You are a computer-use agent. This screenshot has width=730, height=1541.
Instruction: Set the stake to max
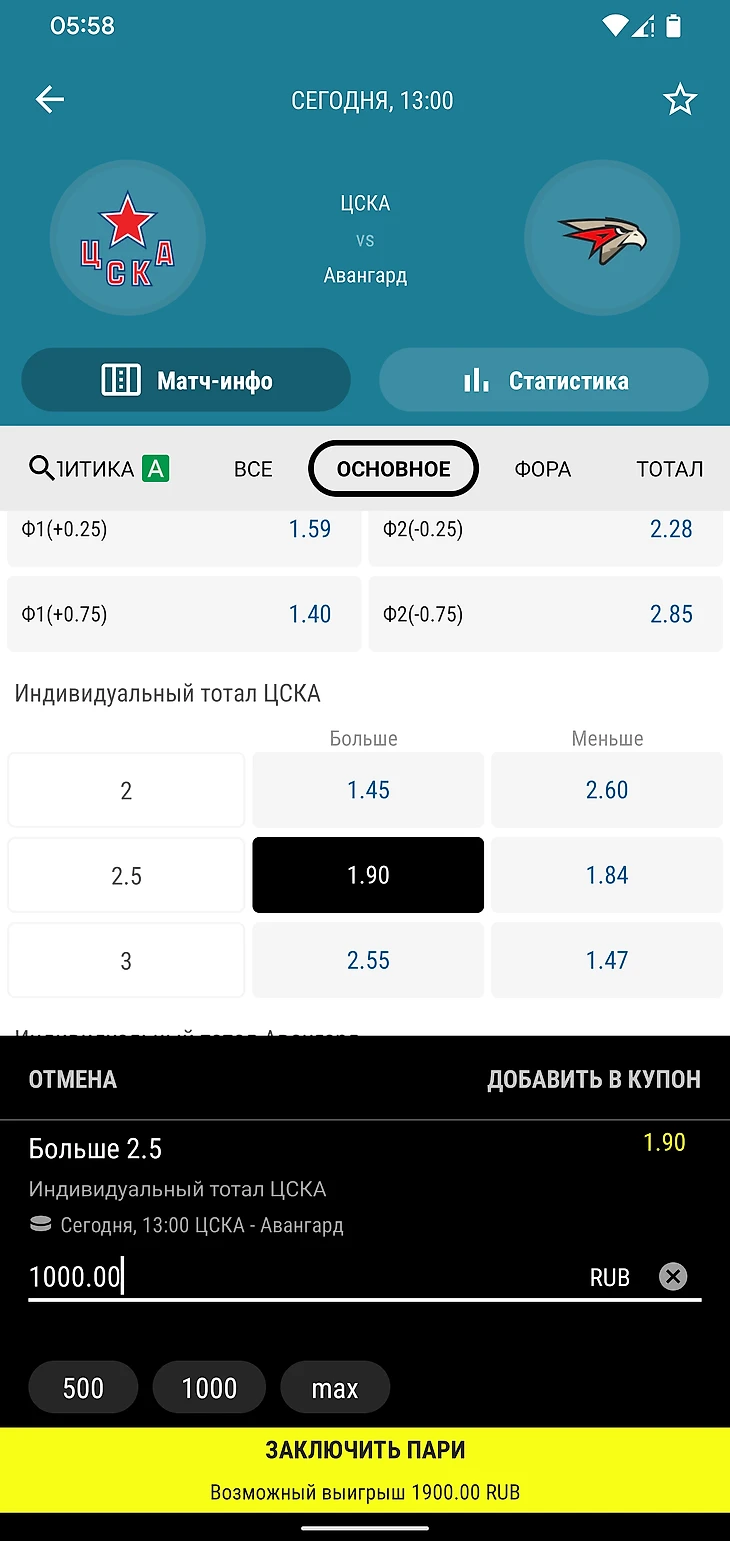[x=334, y=1388]
